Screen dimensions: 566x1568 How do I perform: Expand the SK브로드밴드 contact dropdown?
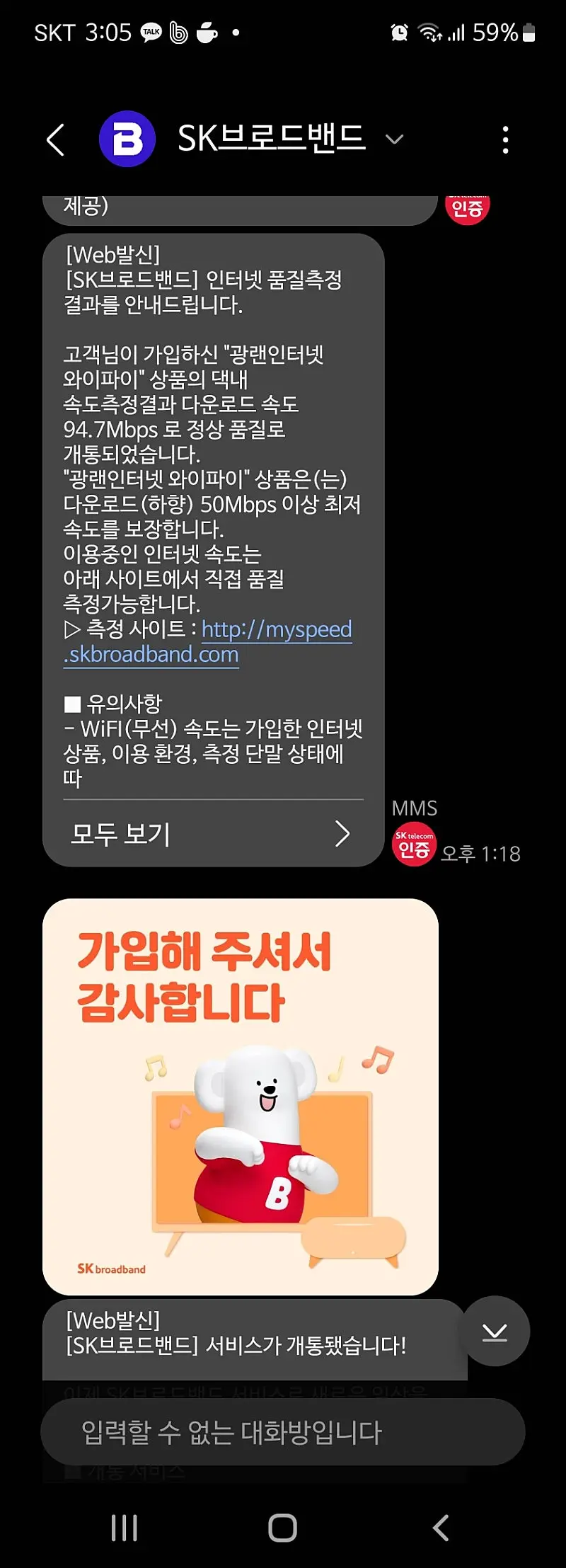(394, 139)
